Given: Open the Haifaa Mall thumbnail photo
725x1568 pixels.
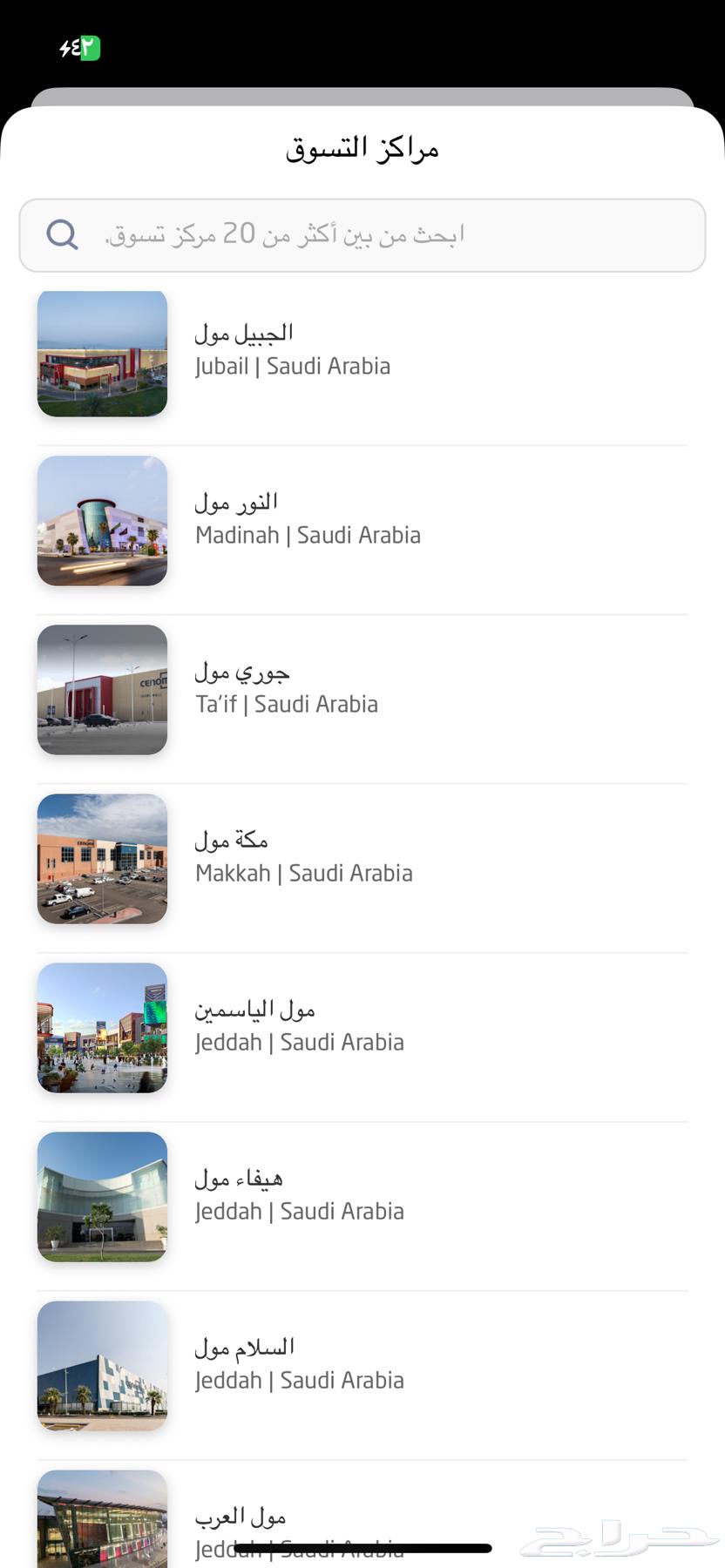Looking at the screenshot, I should coord(102,1197).
